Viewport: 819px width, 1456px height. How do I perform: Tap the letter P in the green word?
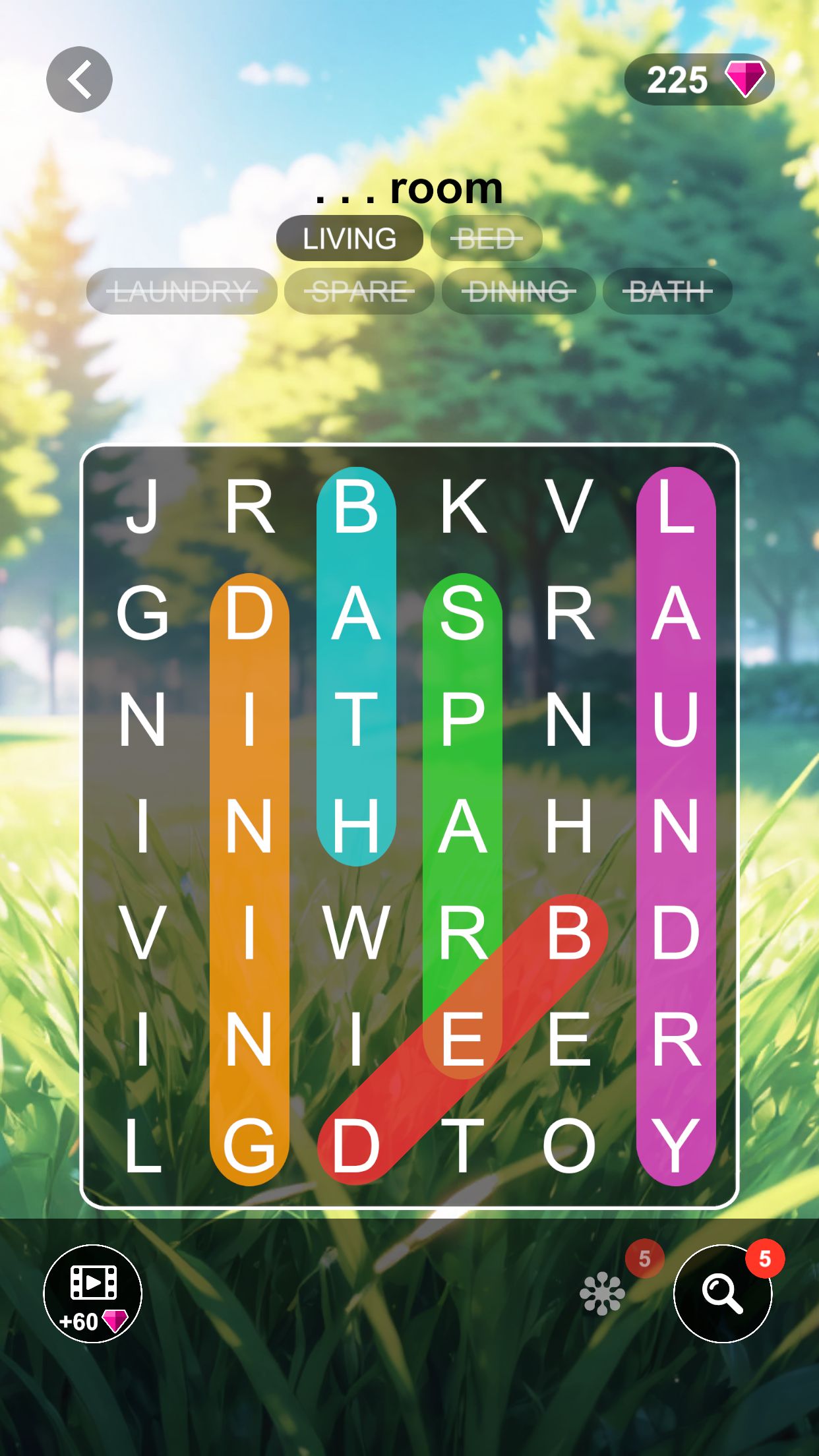[x=463, y=719]
